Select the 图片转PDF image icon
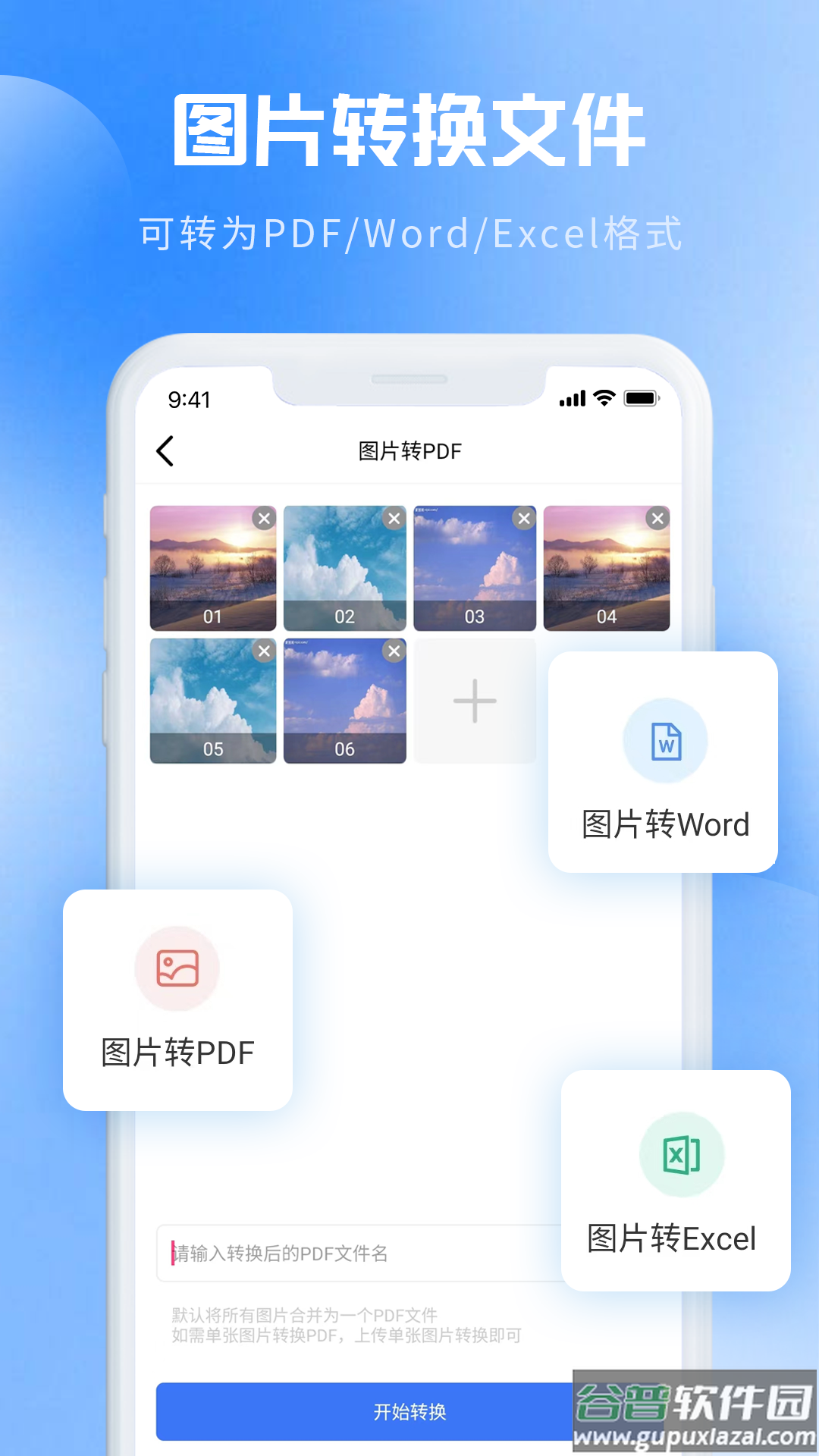Viewport: 819px width, 1456px height. 177,968
